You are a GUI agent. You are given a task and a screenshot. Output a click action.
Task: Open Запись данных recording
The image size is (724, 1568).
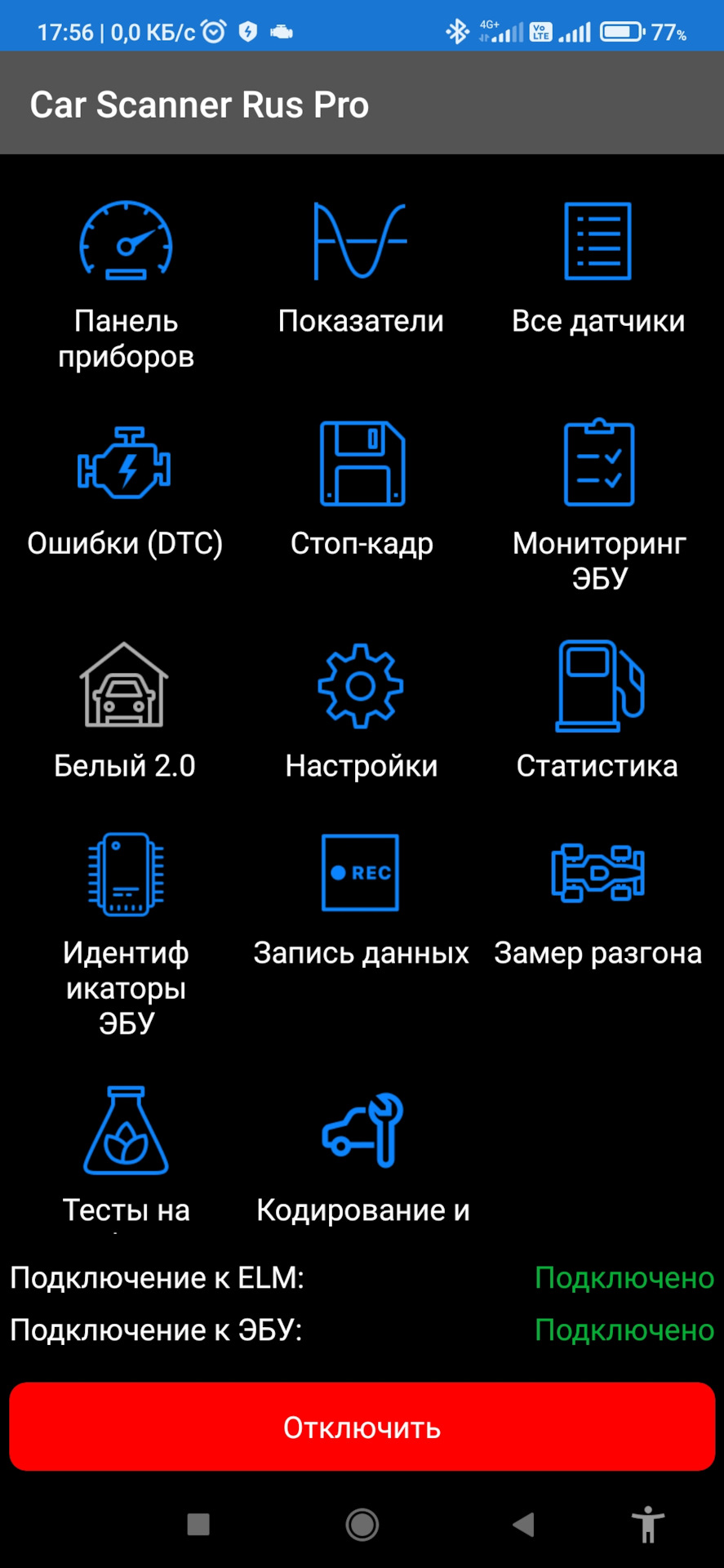(x=361, y=898)
